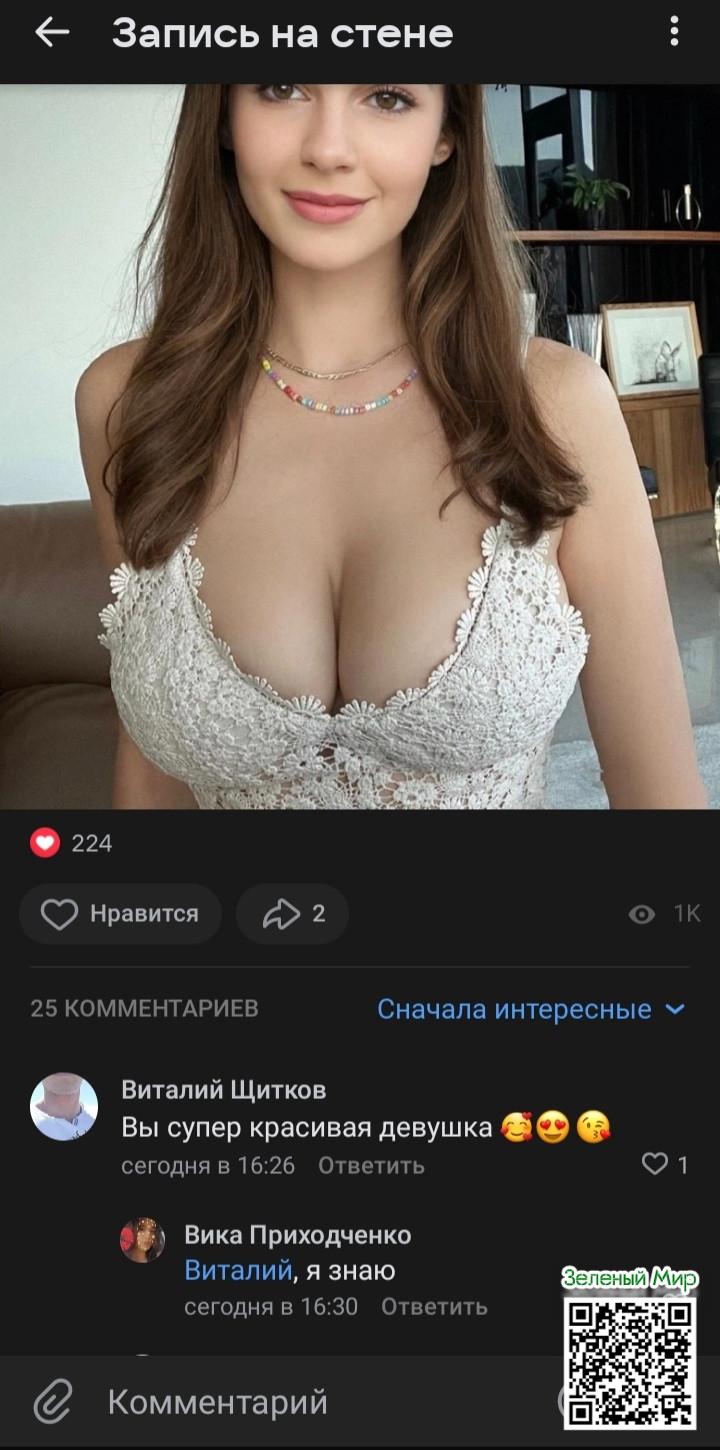Open the post photo in full view

360,445
